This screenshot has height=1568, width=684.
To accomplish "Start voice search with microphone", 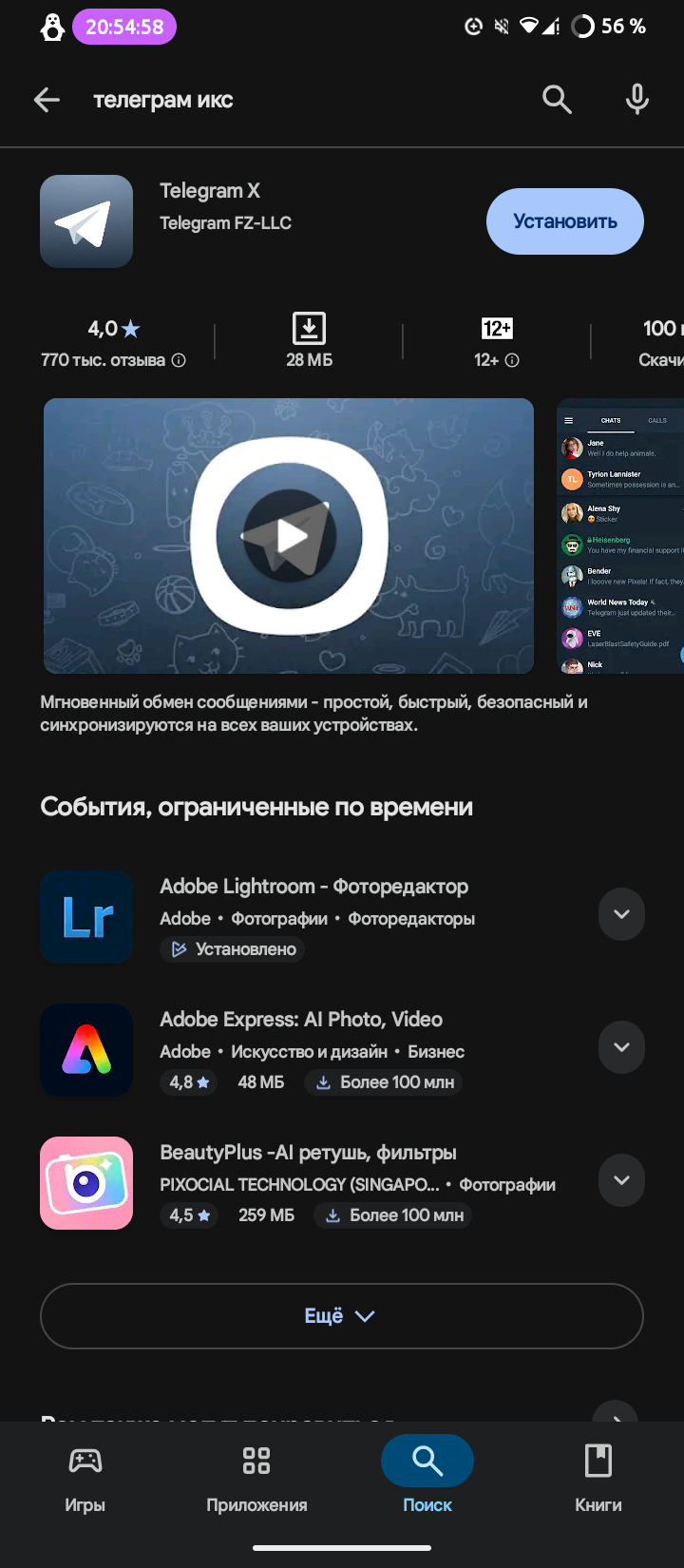I will tap(637, 100).
